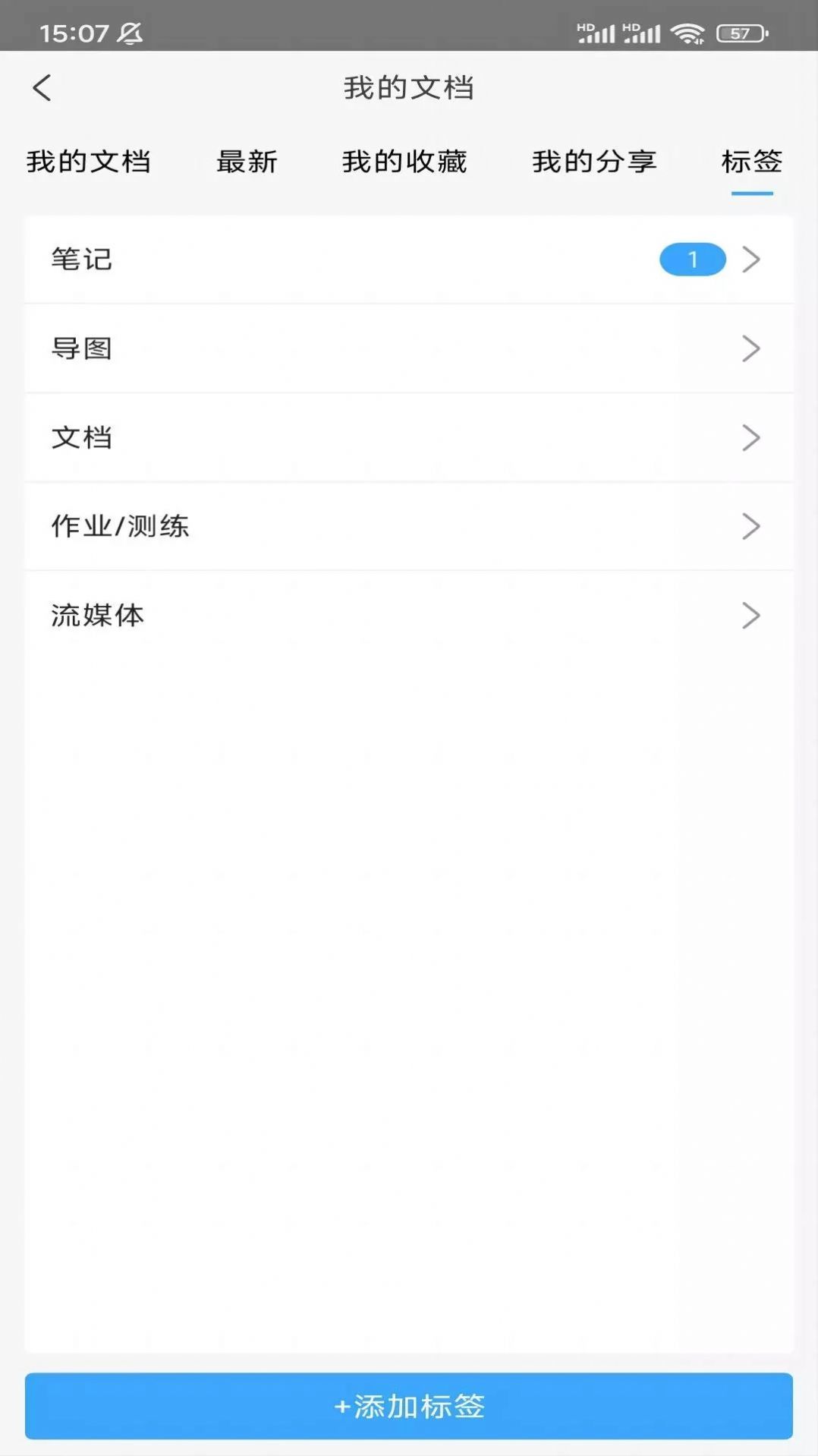Open the 我的收藏 tab
The image size is (818, 1456).
404,162
